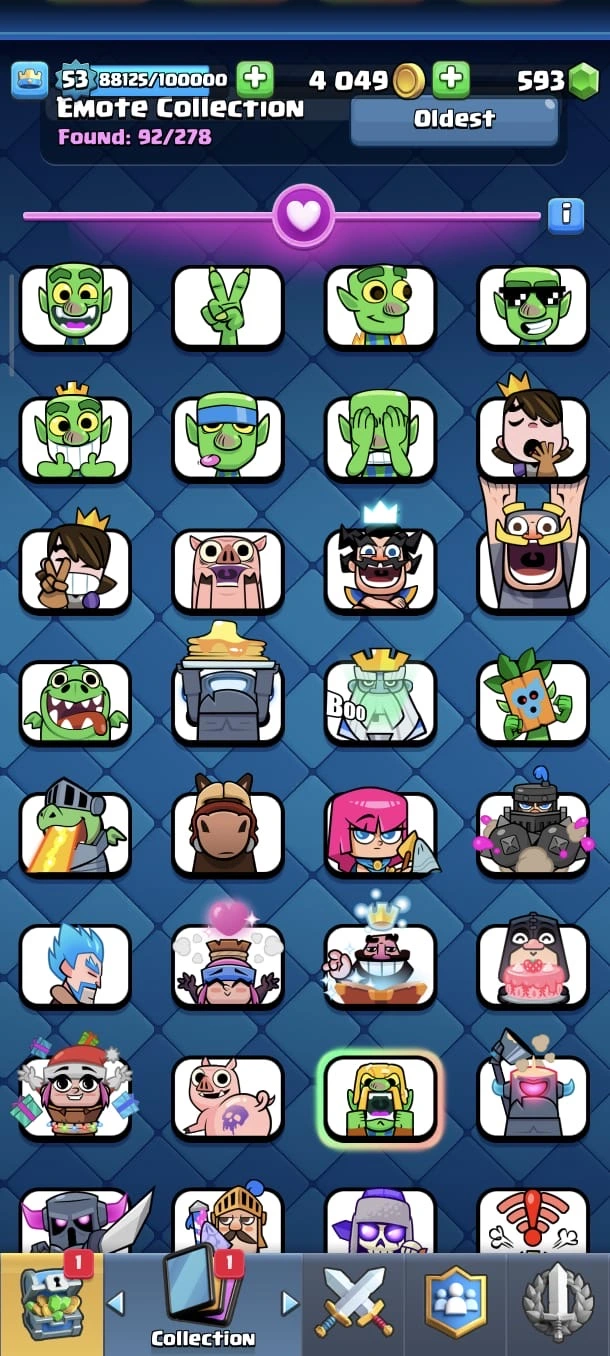Tap the green plus beside the experience bar

pos(255,79)
